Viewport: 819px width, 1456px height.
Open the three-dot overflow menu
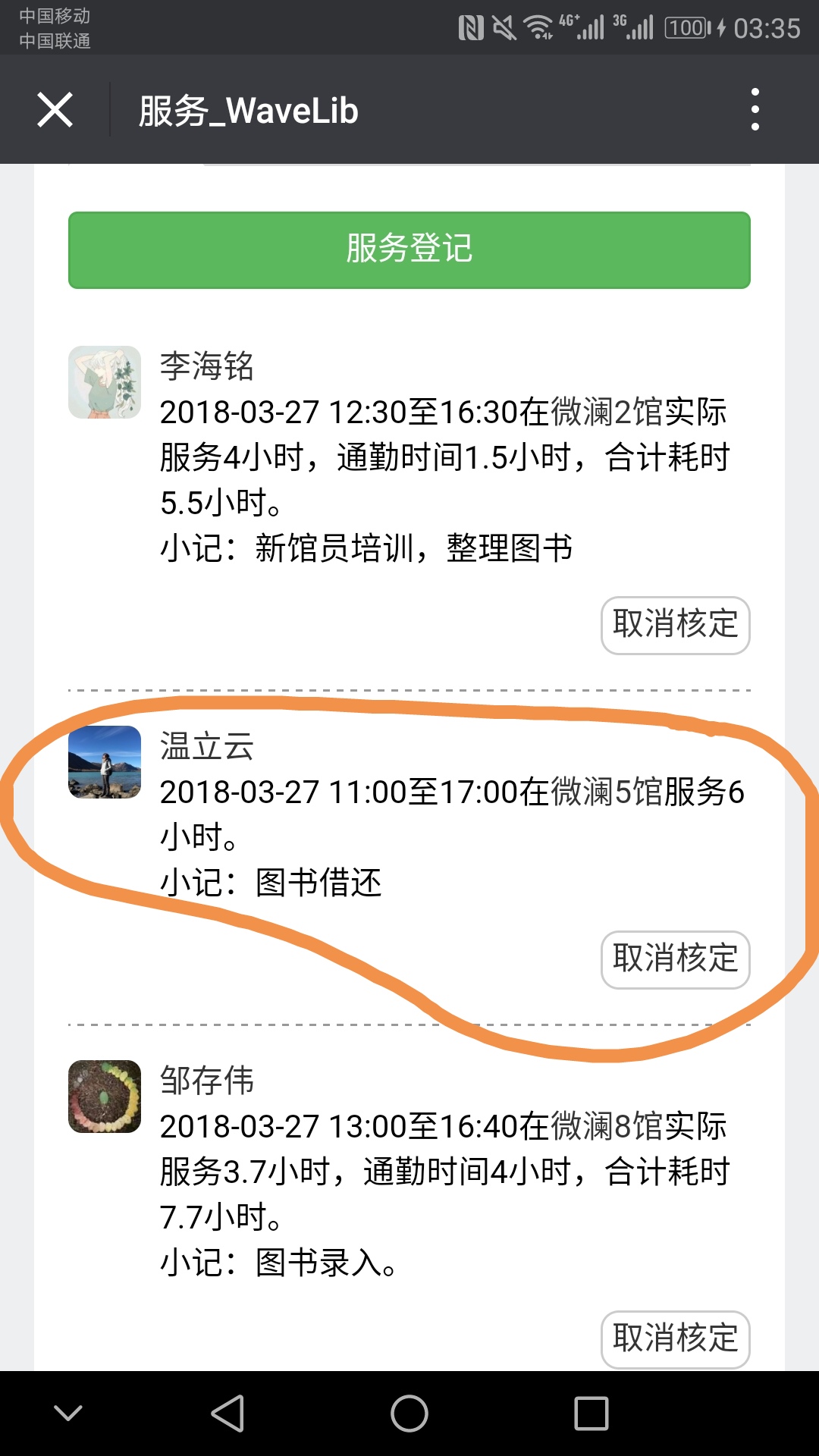tap(755, 109)
